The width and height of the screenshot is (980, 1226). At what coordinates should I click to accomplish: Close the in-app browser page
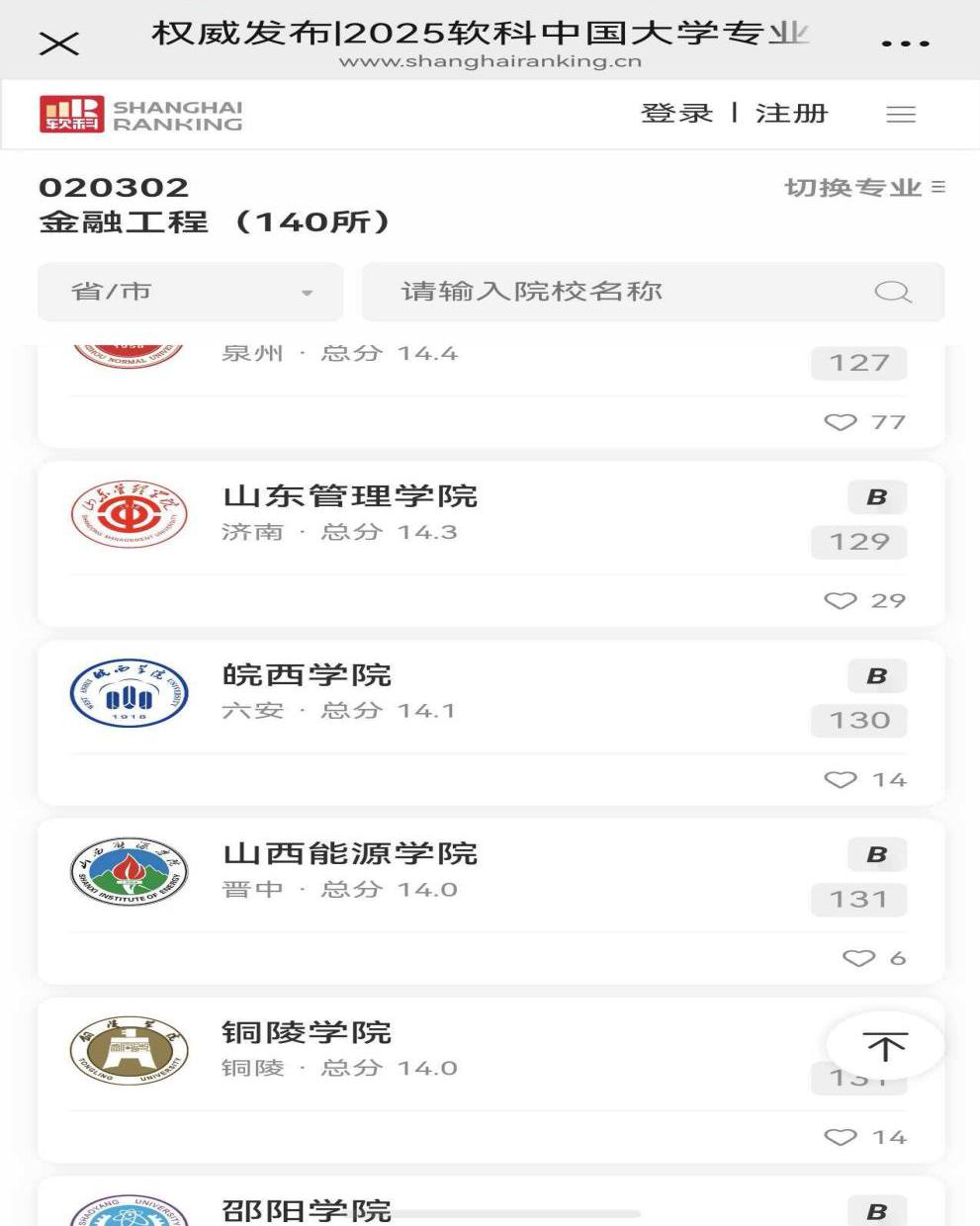coord(58,44)
